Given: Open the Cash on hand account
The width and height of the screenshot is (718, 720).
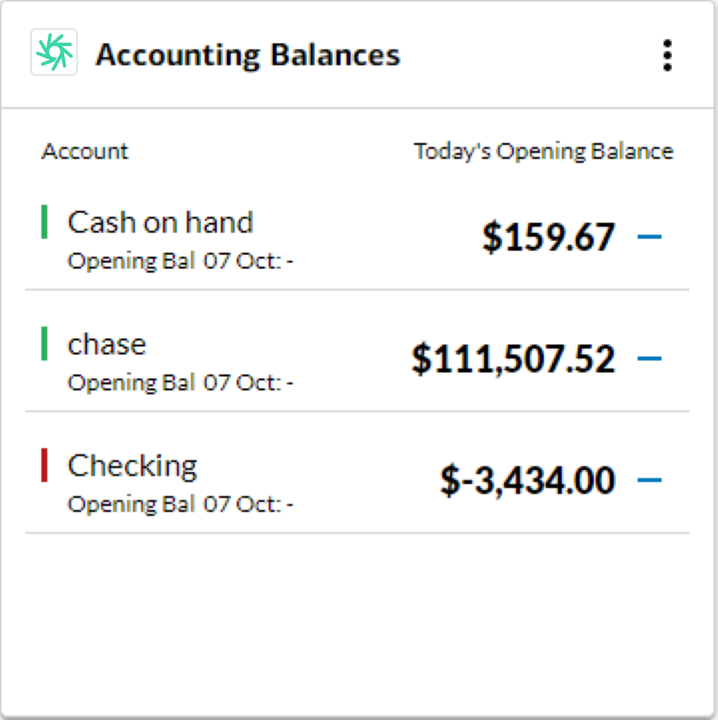Looking at the screenshot, I should (x=160, y=222).
